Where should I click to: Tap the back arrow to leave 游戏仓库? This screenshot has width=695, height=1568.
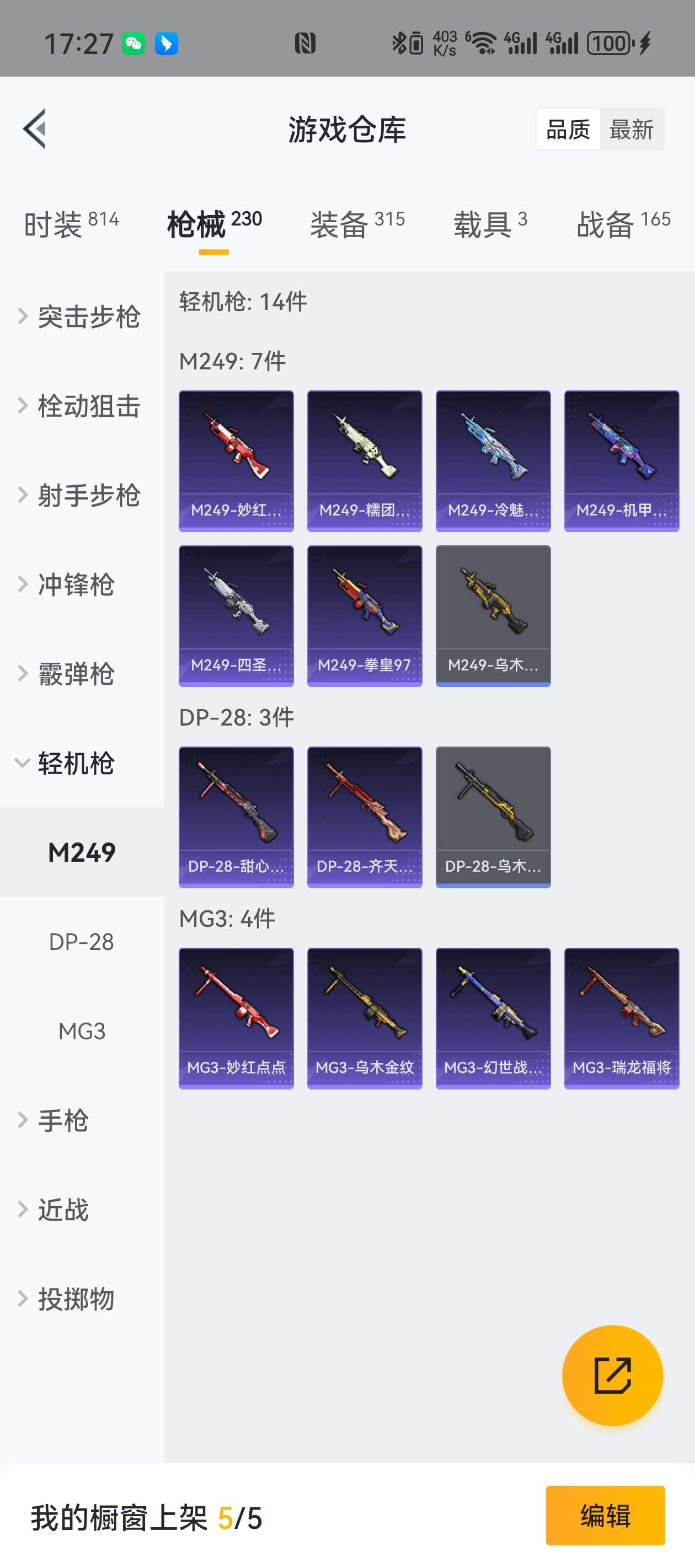point(35,129)
